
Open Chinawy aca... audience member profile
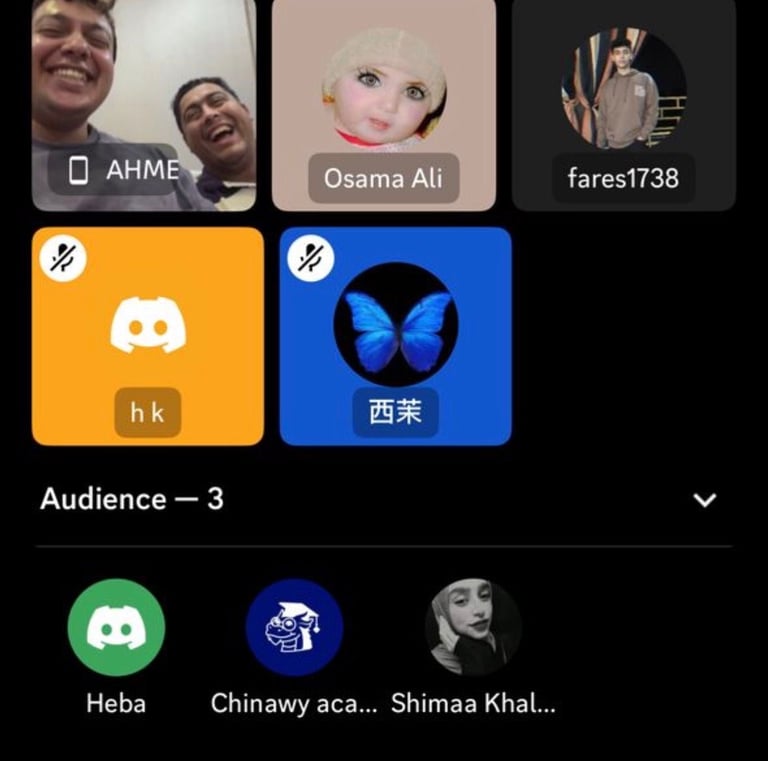click(x=294, y=628)
